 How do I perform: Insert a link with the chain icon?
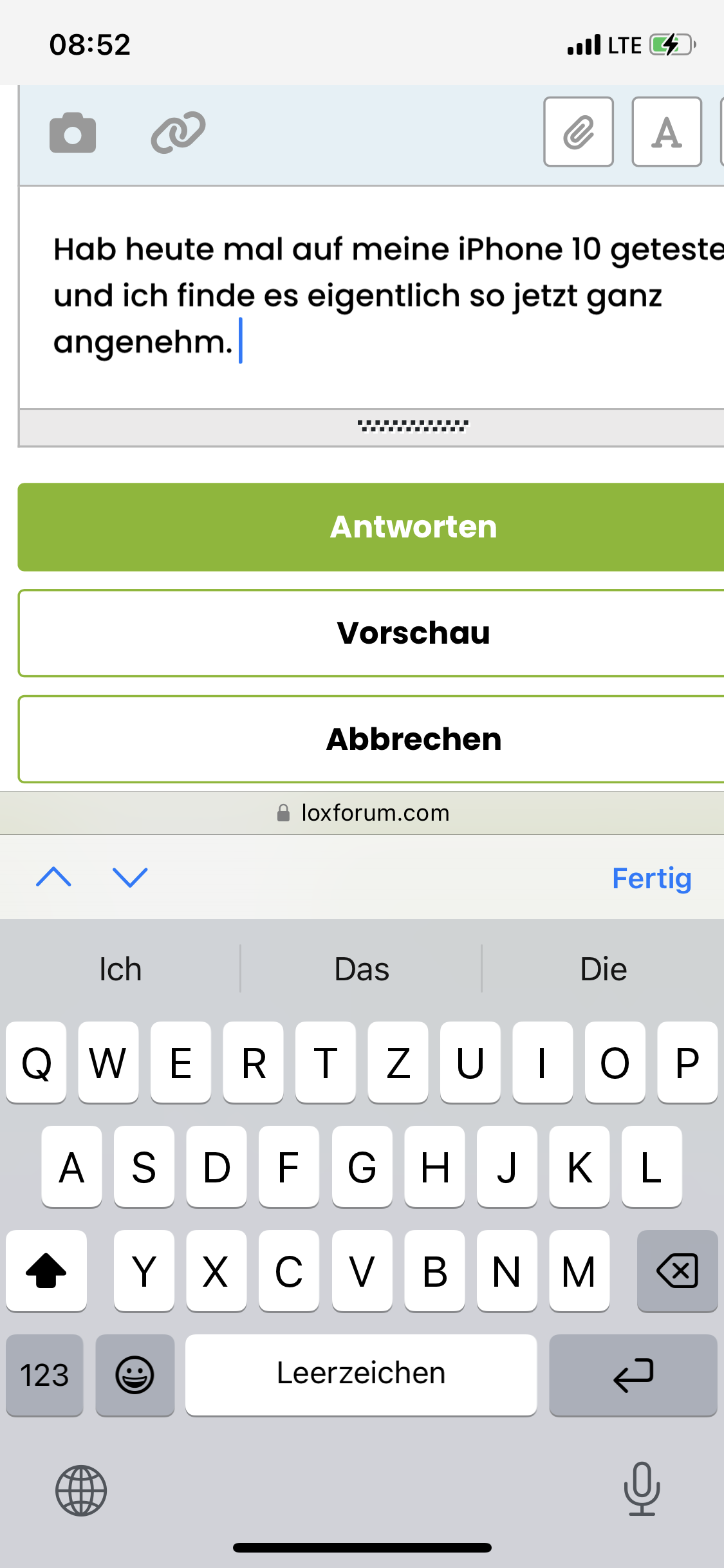pyautogui.click(x=178, y=133)
